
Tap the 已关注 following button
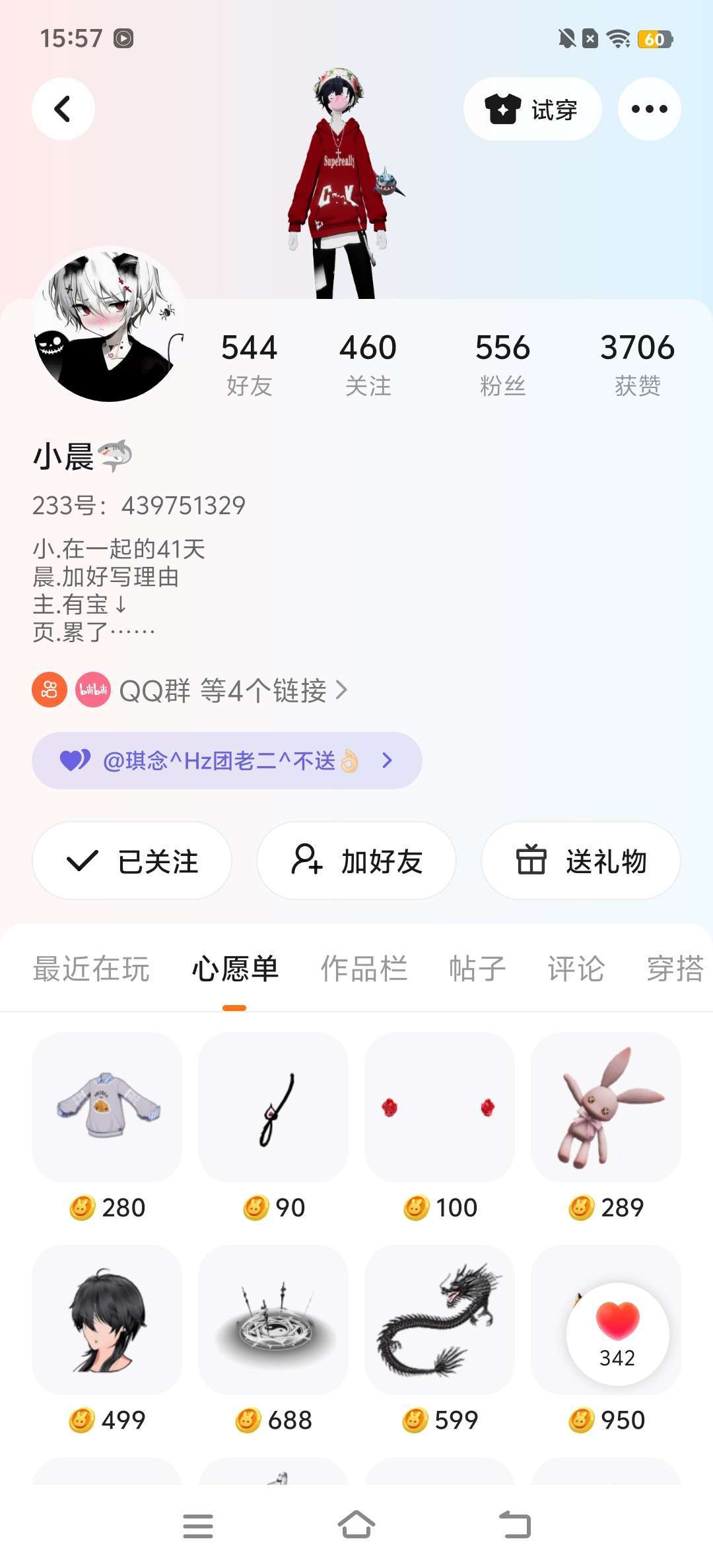tap(132, 861)
